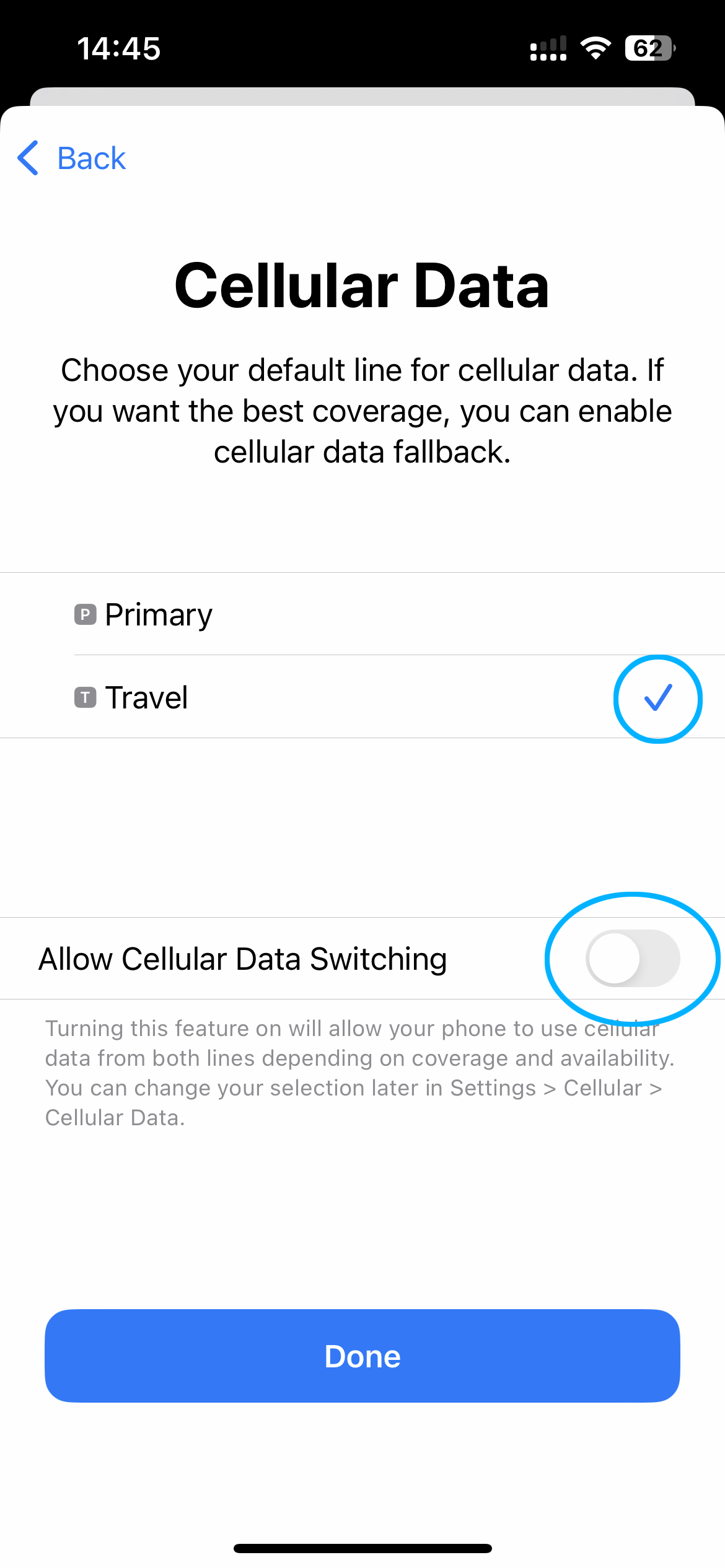This screenshot has height=1568, width=725.
Task: Tap the Travel line badge icon
Action: click(x=84, y=698)
